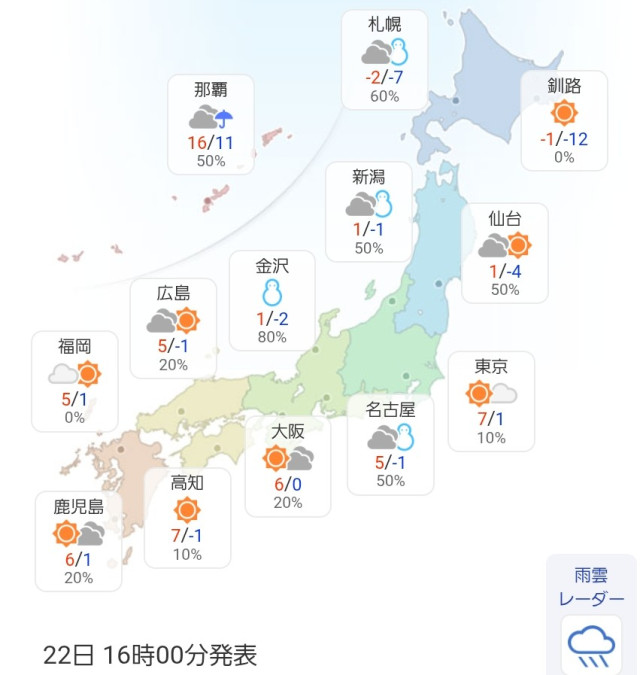
Task: Tap the 大阪 forecast card
Action: (287, 466)
